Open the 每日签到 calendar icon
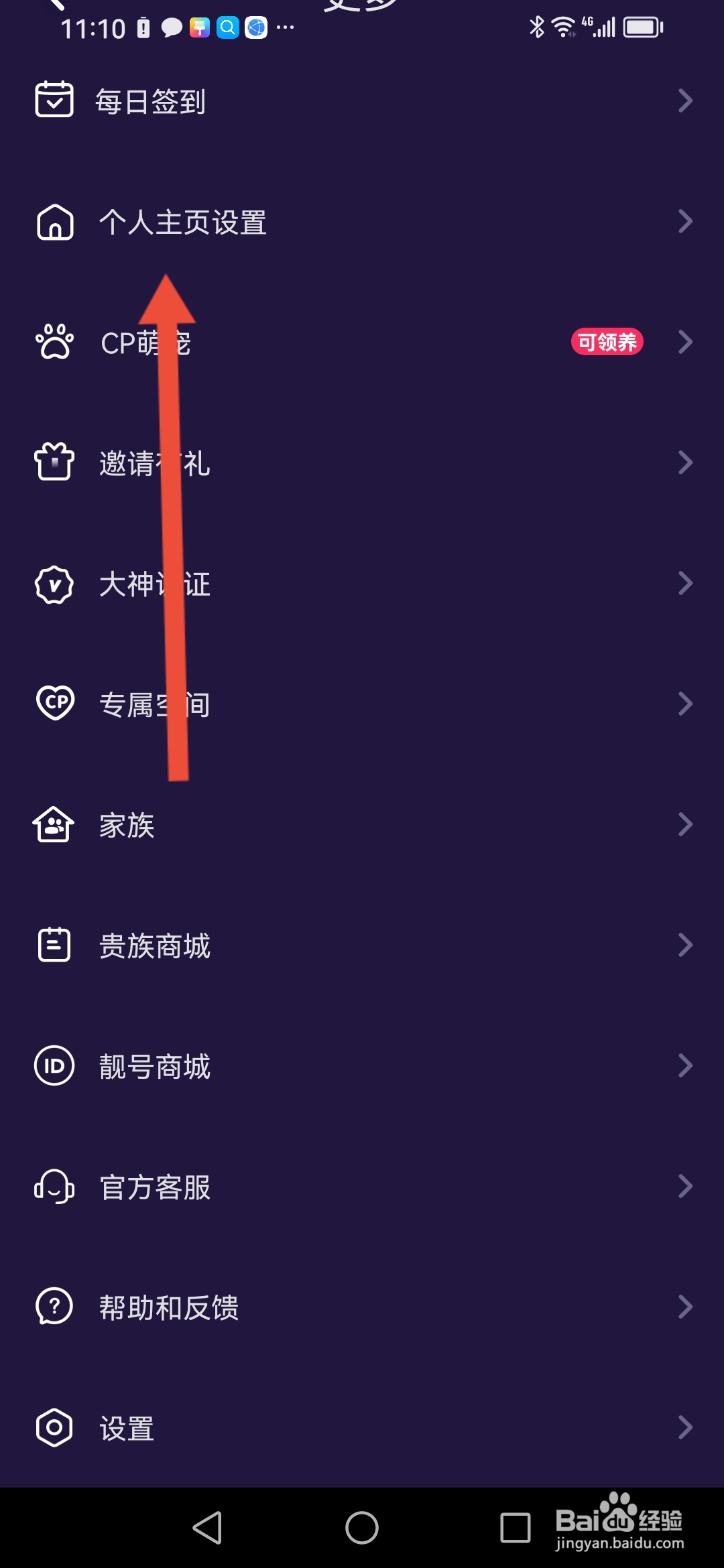The width and height of the screenshot is (724, 1568). point(54,101)
